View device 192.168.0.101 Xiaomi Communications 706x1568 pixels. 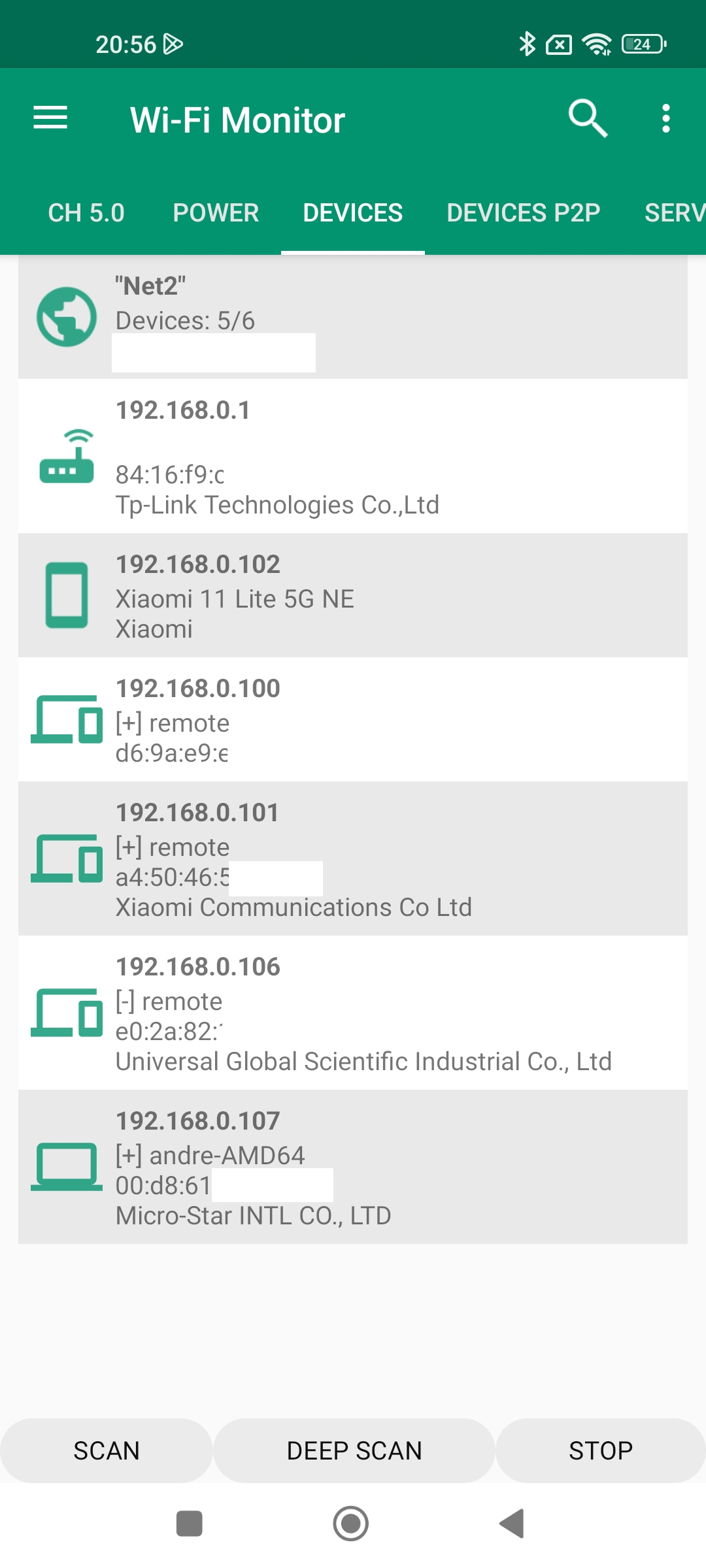(x=353, y=858)
